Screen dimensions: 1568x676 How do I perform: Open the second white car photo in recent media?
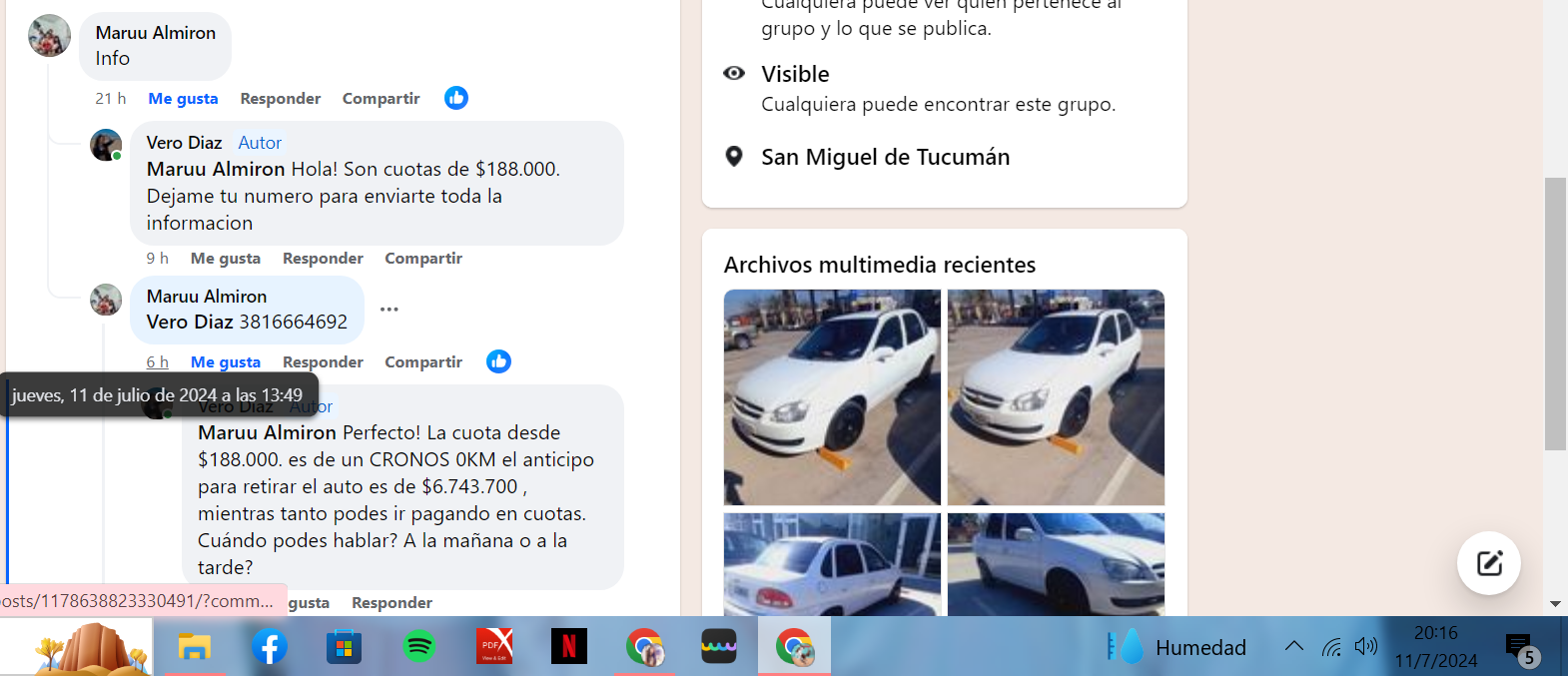click(1056, 396)
